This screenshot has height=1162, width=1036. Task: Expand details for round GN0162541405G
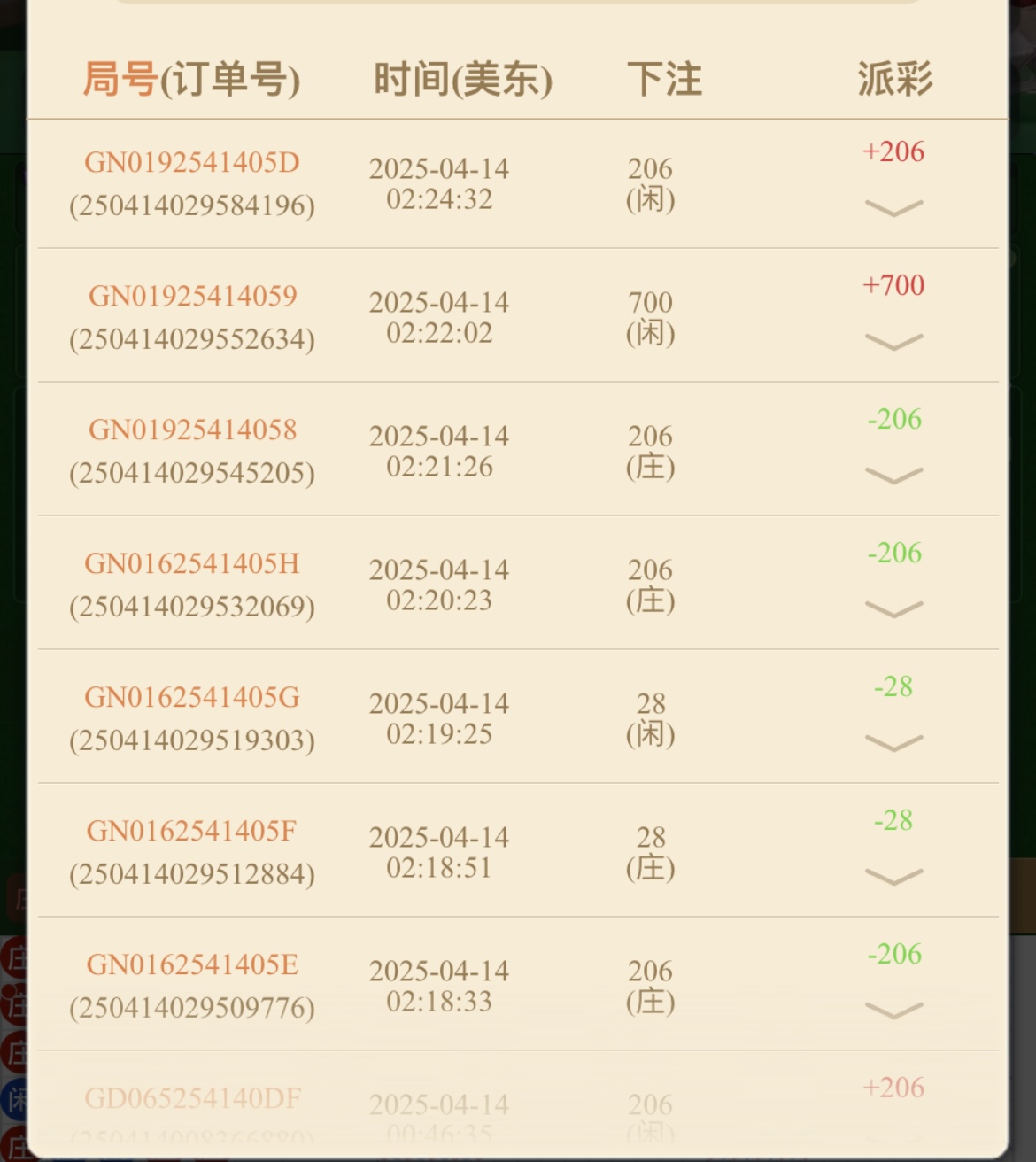click(893, 743)
